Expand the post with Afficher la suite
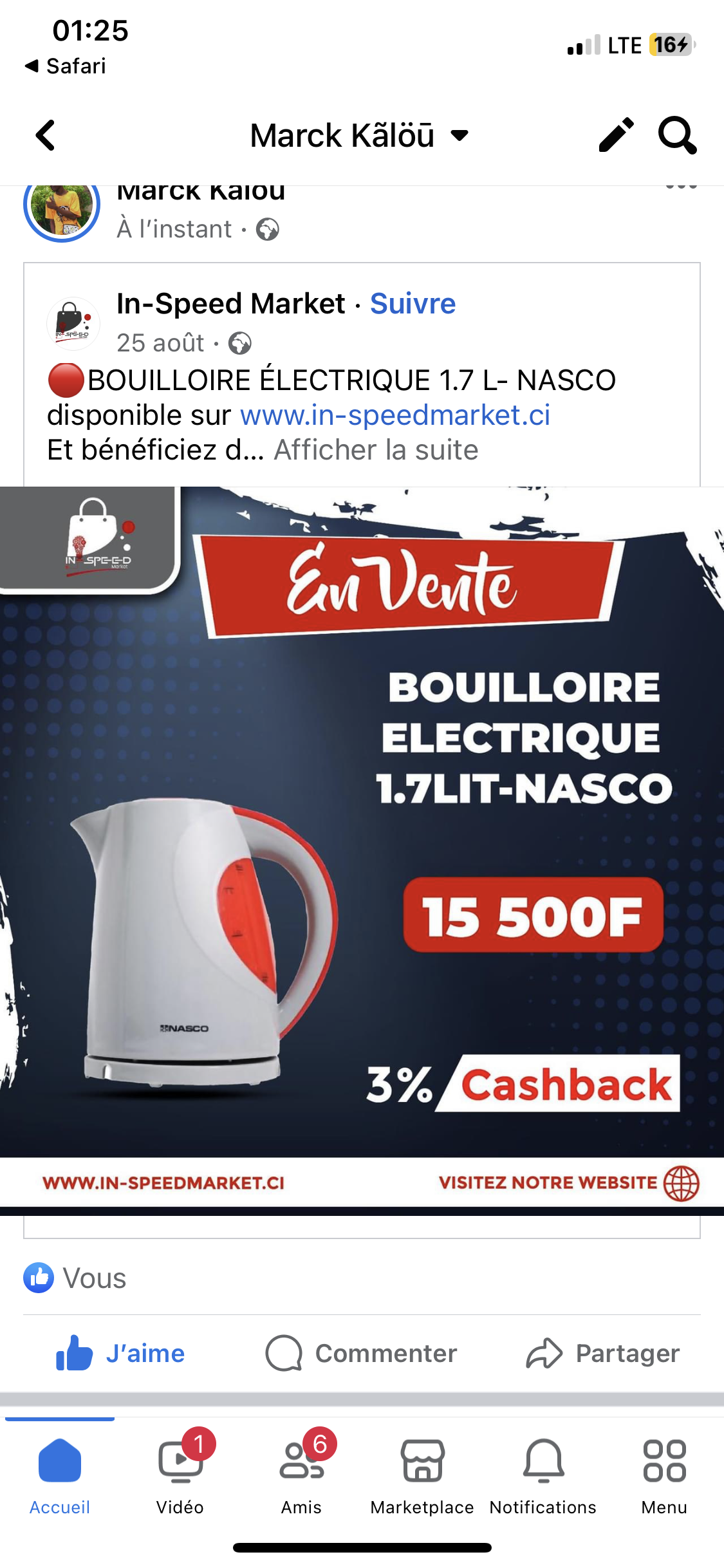The height and width of the screenshot is (1568, 724). click(x=376, y=450)
